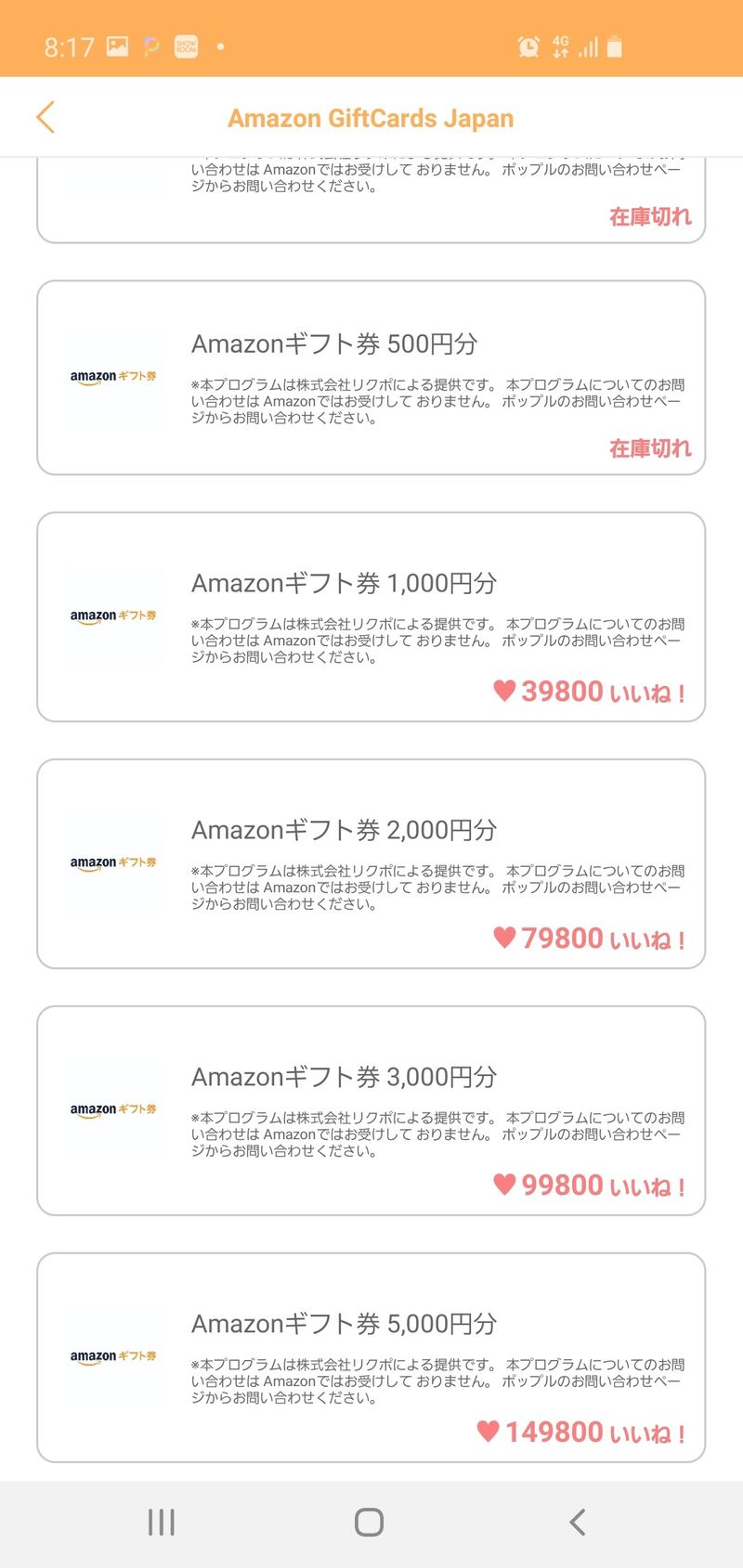
Task: Tap the system home button
Action: [x=370, y=1522]
